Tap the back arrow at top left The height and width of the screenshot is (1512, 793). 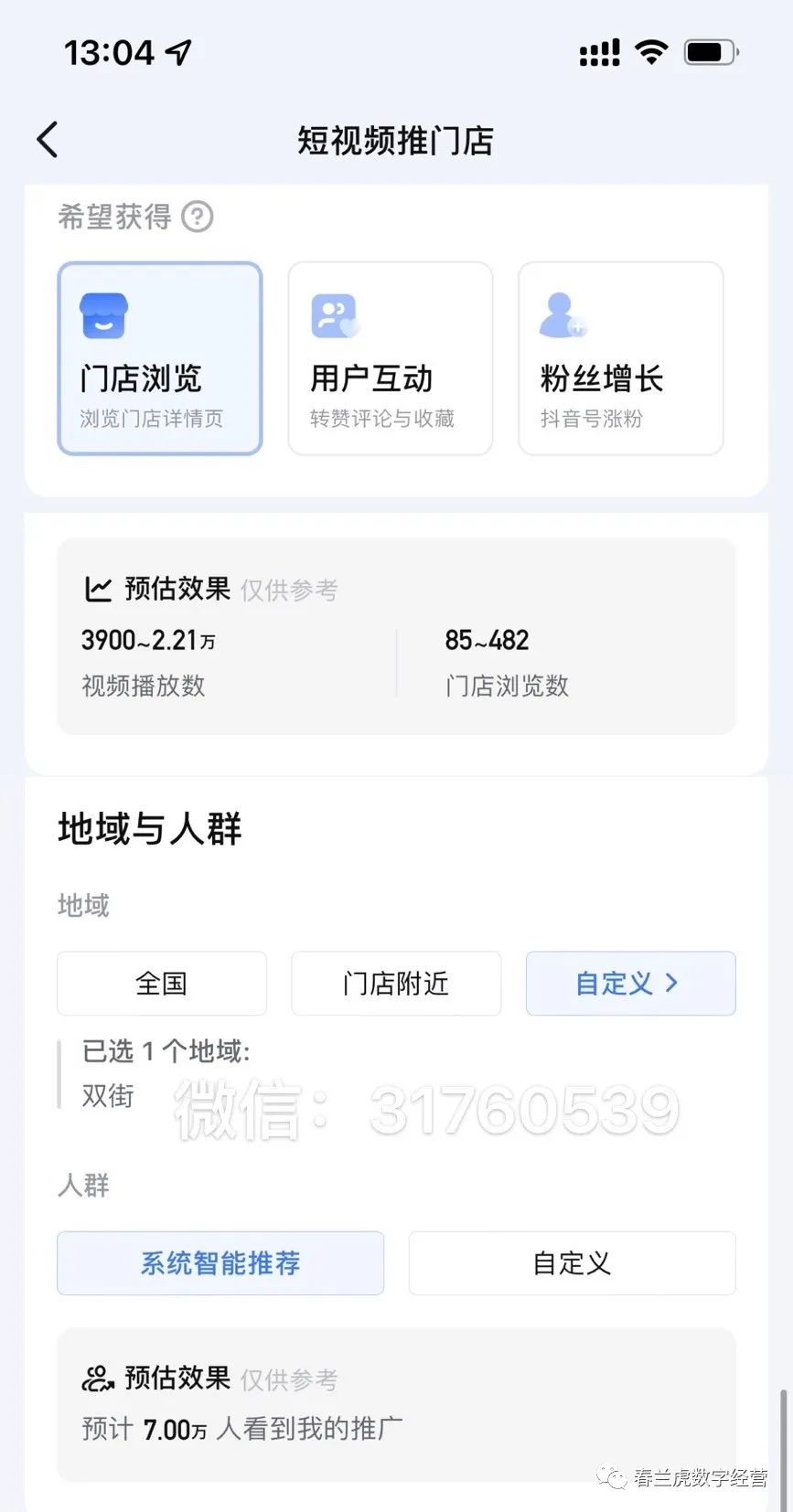(x=48, y=140)
